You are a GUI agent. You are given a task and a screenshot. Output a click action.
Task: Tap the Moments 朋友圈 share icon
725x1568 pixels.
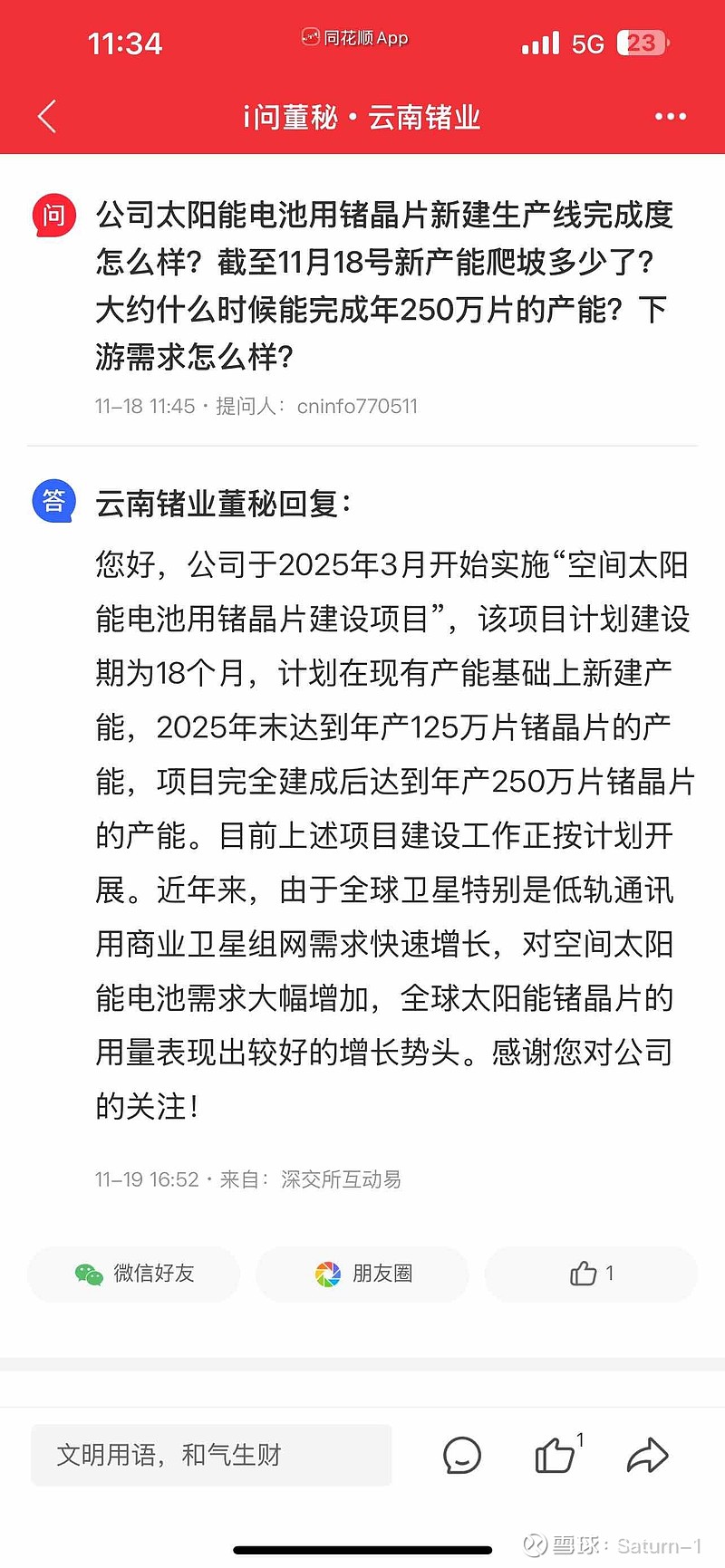pos(324,1274)
